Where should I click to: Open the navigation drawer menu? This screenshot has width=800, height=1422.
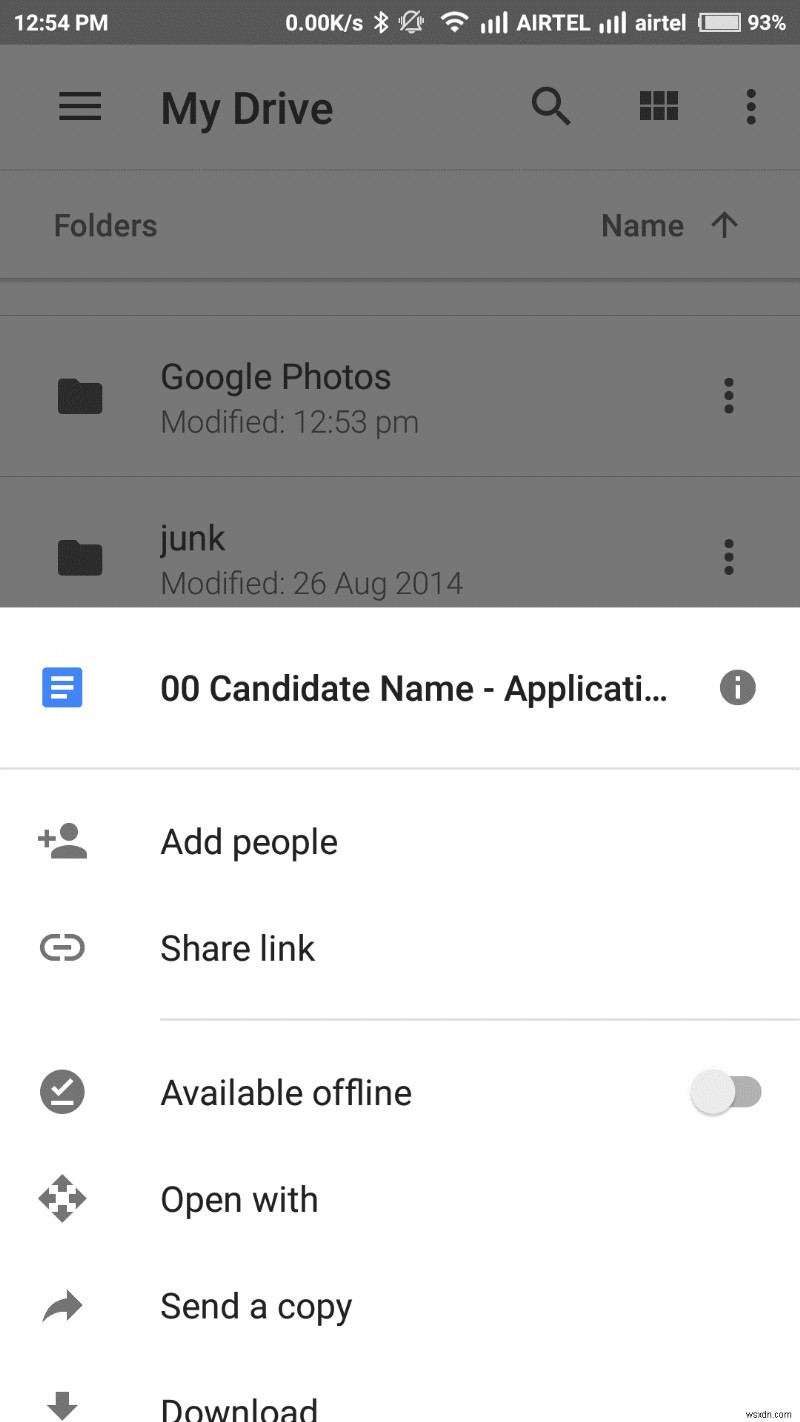(80, 107)
